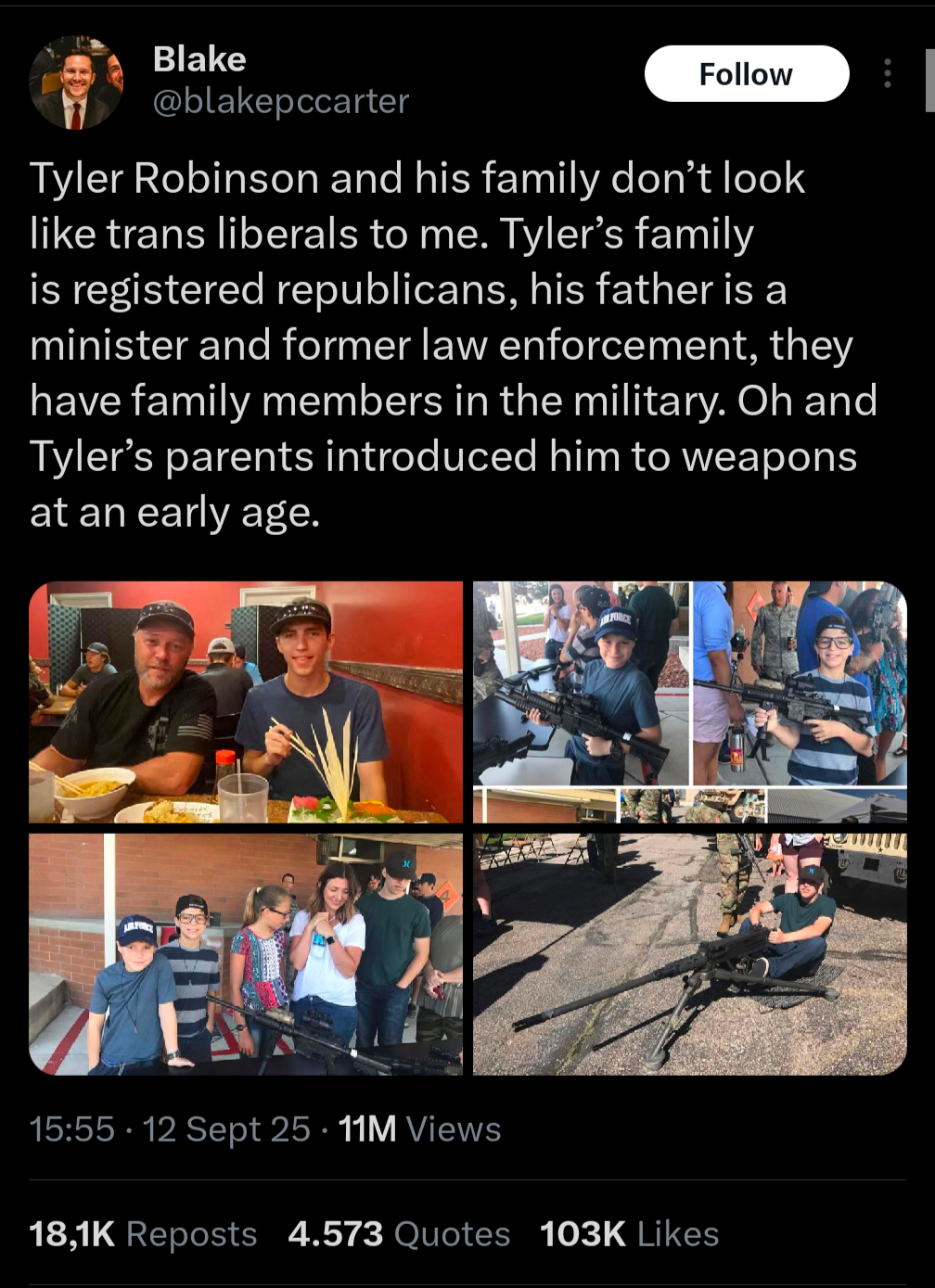Open Blake's profile picture
Viewport: 935px width, 1288px height.
click(76, 82)
